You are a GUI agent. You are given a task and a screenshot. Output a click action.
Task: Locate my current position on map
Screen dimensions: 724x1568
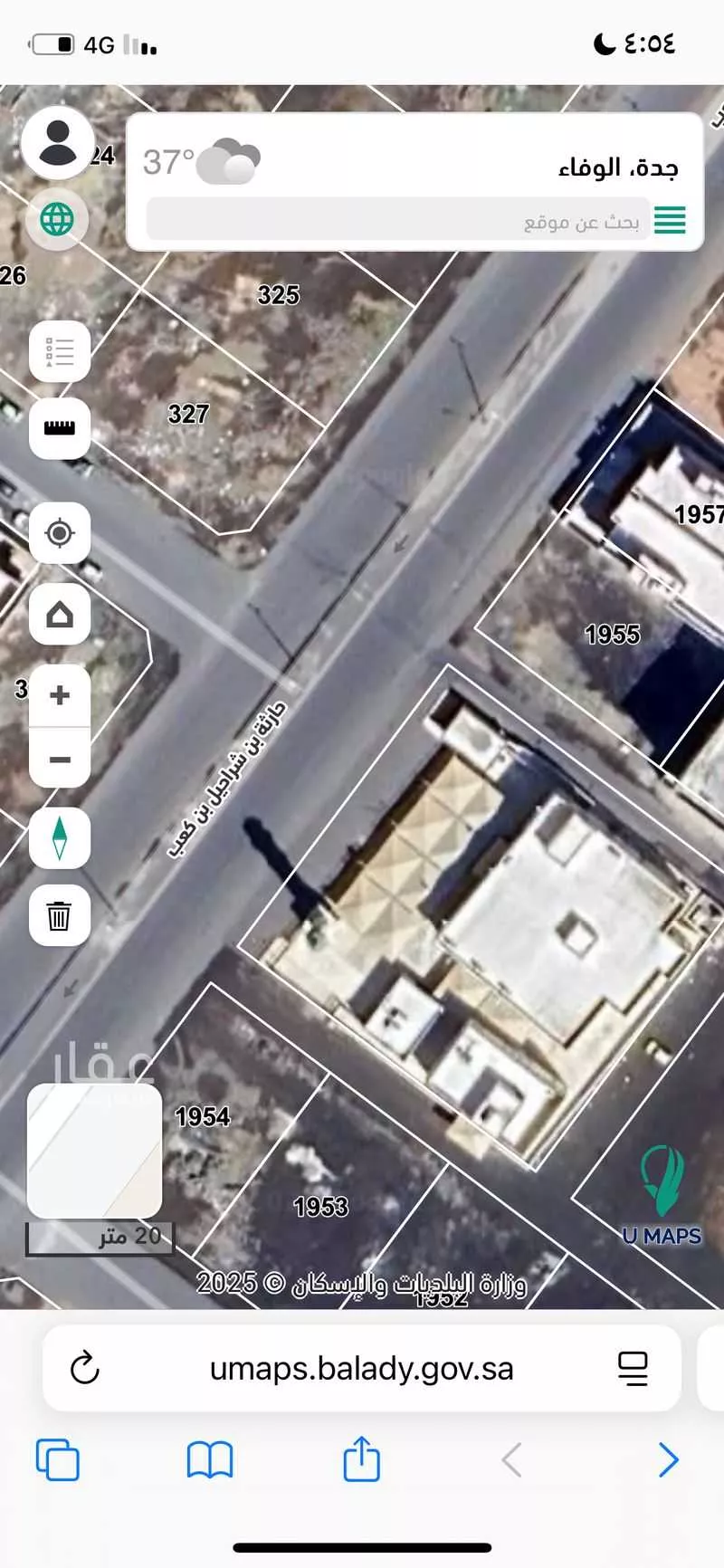(60, 533)
